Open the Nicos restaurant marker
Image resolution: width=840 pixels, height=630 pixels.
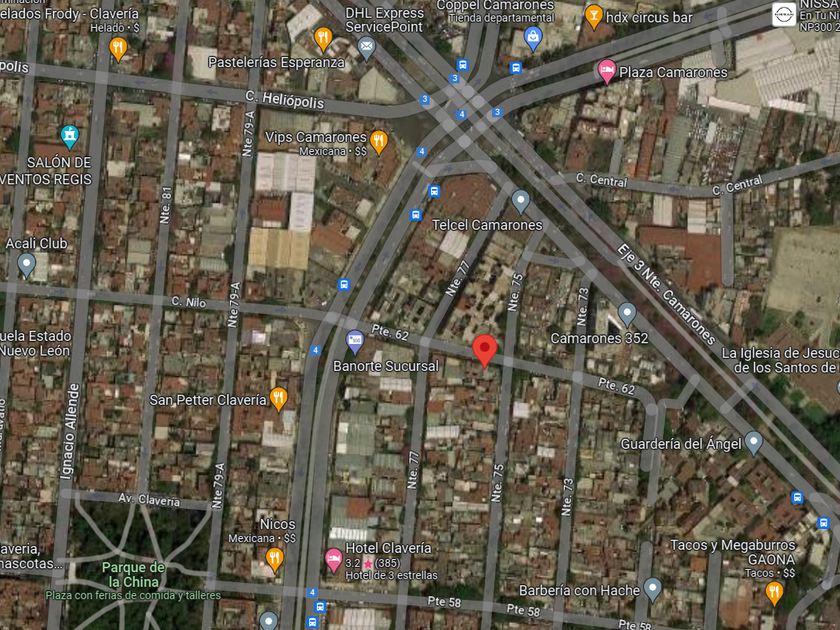coord(274,560)
